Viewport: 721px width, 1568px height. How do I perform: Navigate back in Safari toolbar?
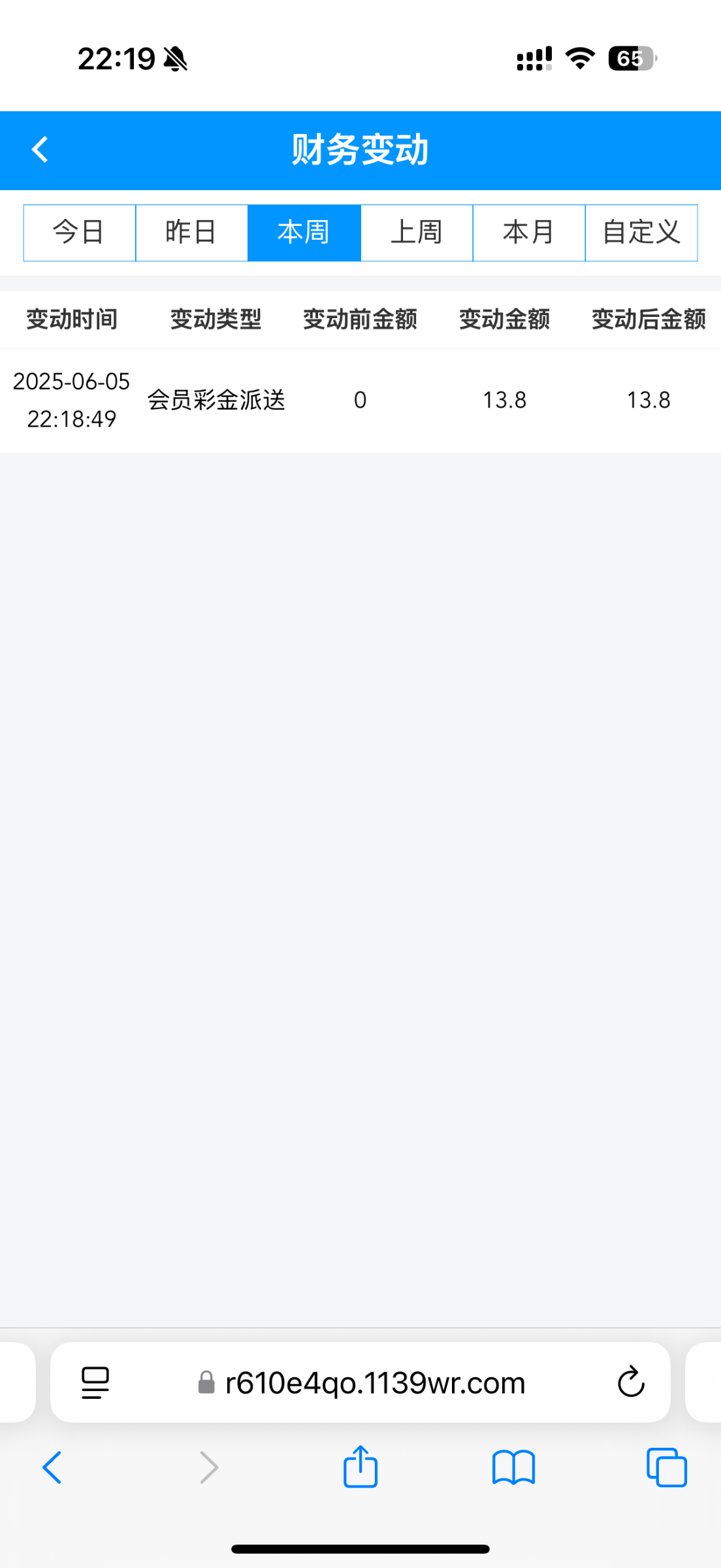(52, 1467)
